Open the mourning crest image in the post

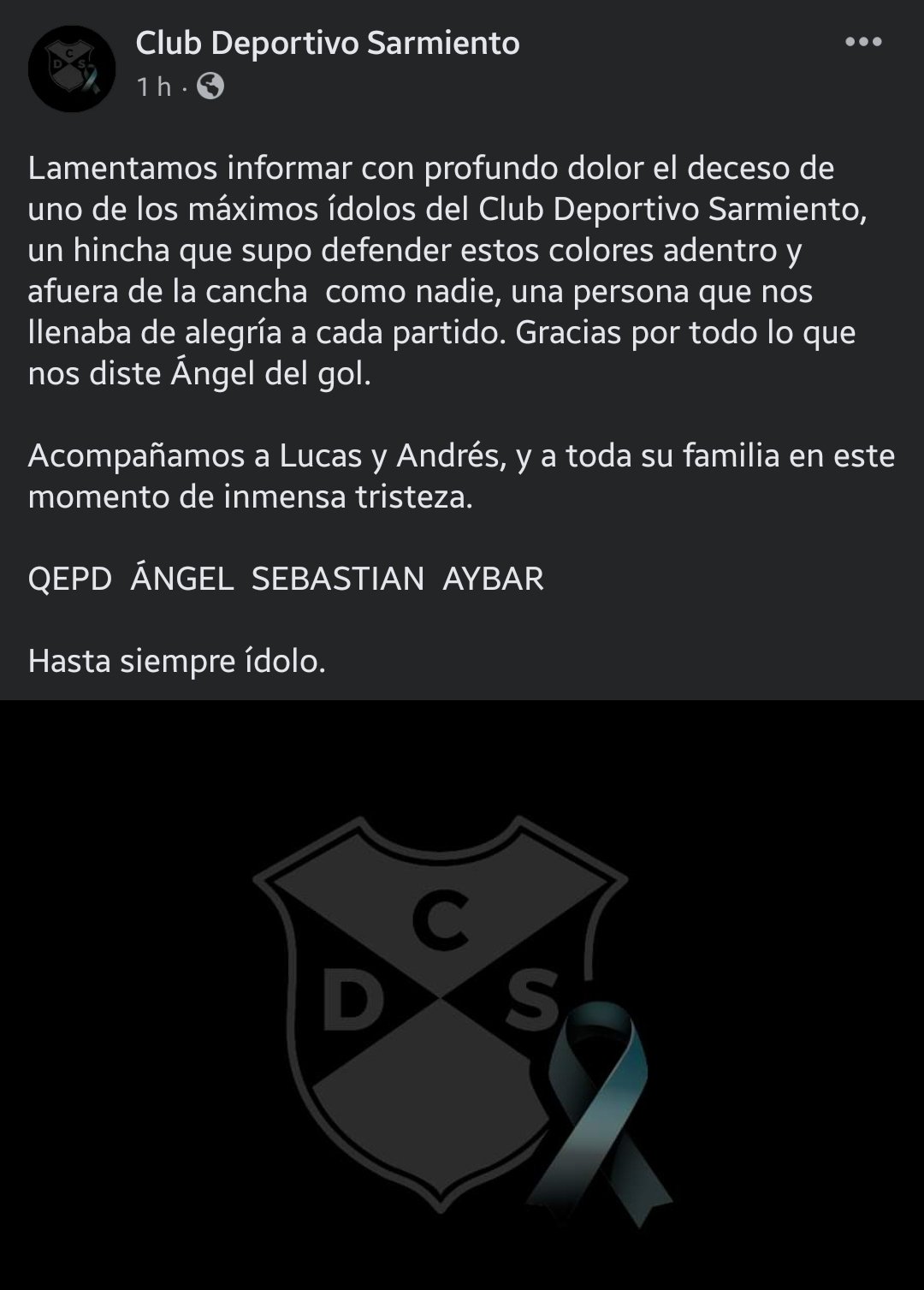462,995
